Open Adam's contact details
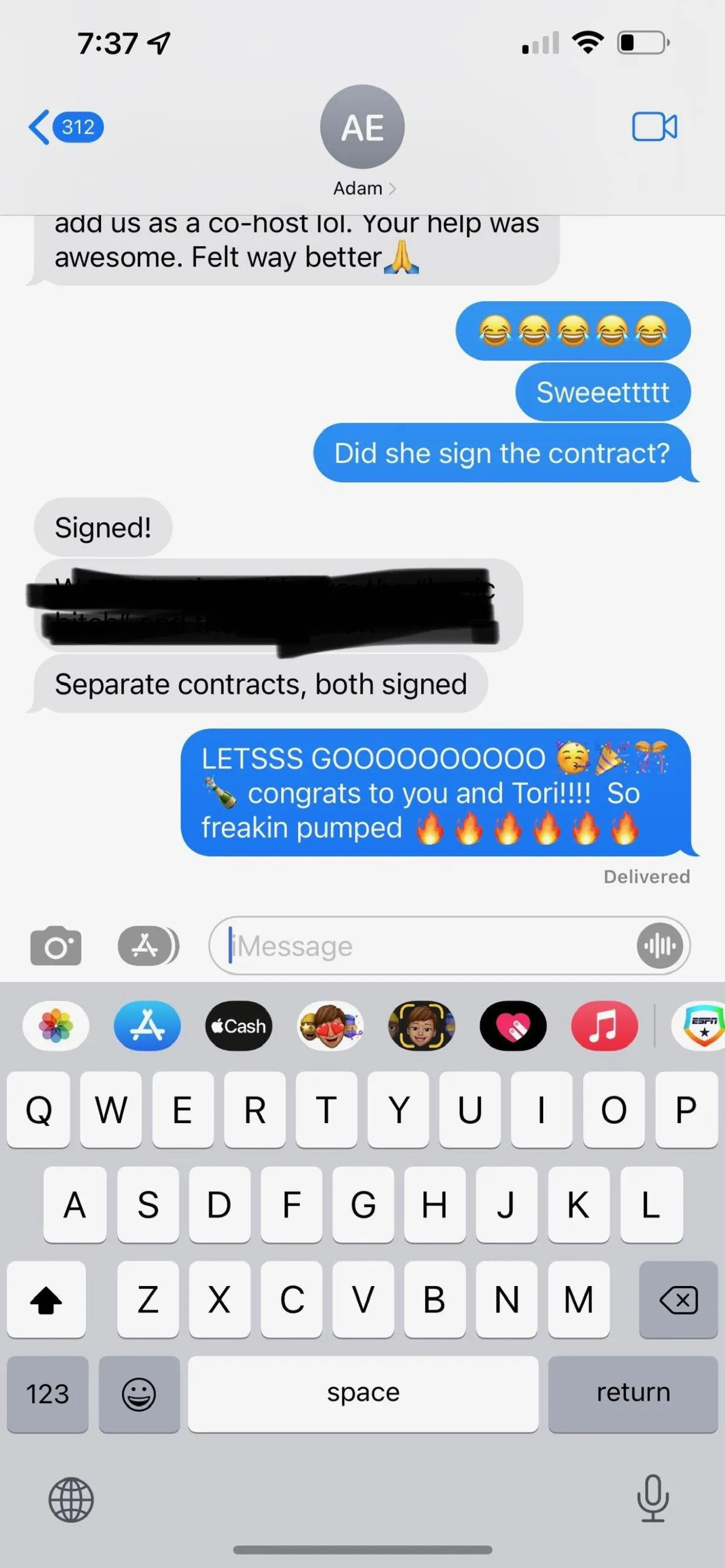The height and width of the screenshot is (1568, 725). (362, 141)
